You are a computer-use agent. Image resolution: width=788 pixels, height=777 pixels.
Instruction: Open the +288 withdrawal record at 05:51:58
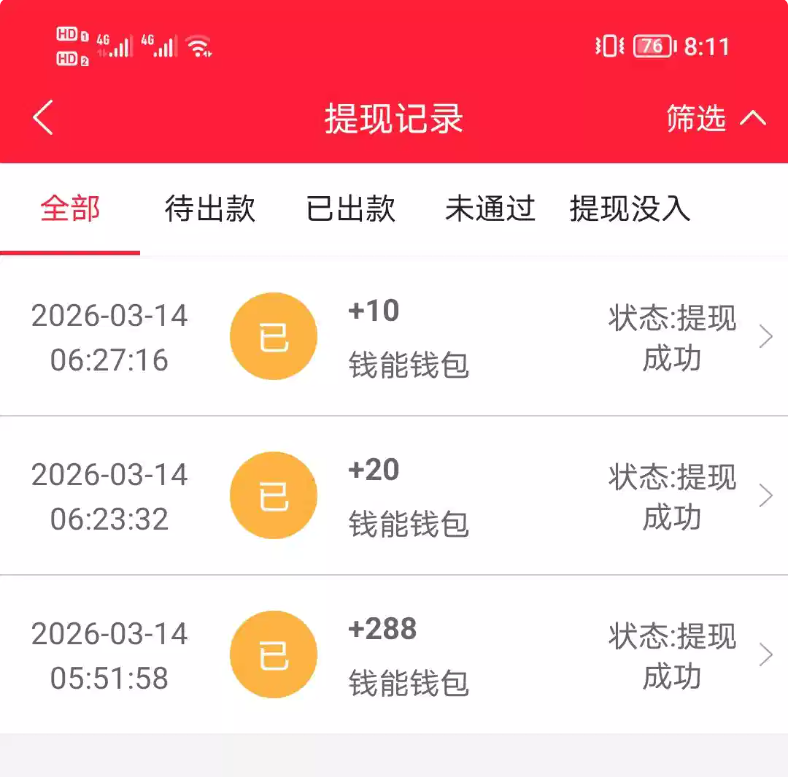click(394, 655)
